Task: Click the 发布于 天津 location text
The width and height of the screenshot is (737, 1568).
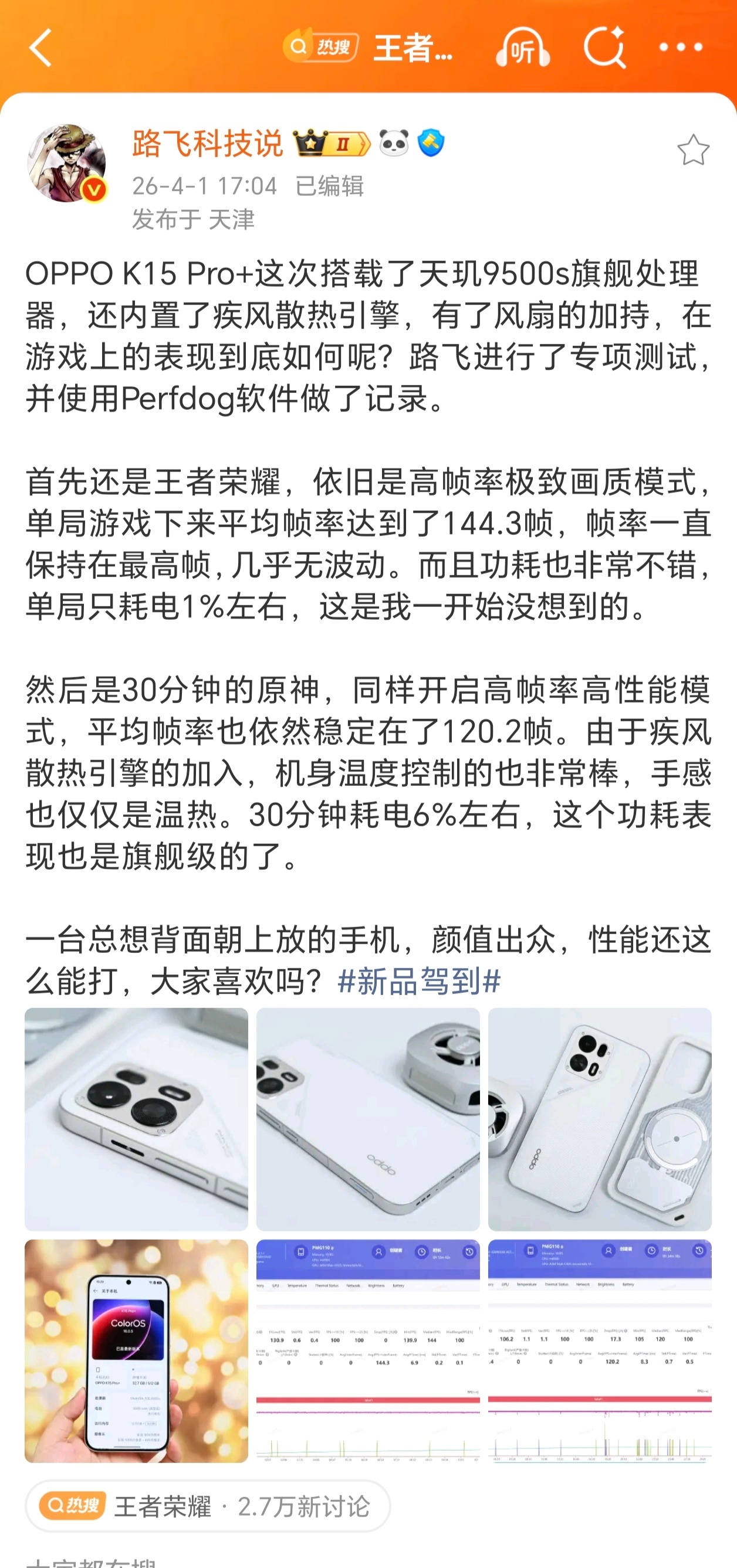Action: click(x=195, y=220)
